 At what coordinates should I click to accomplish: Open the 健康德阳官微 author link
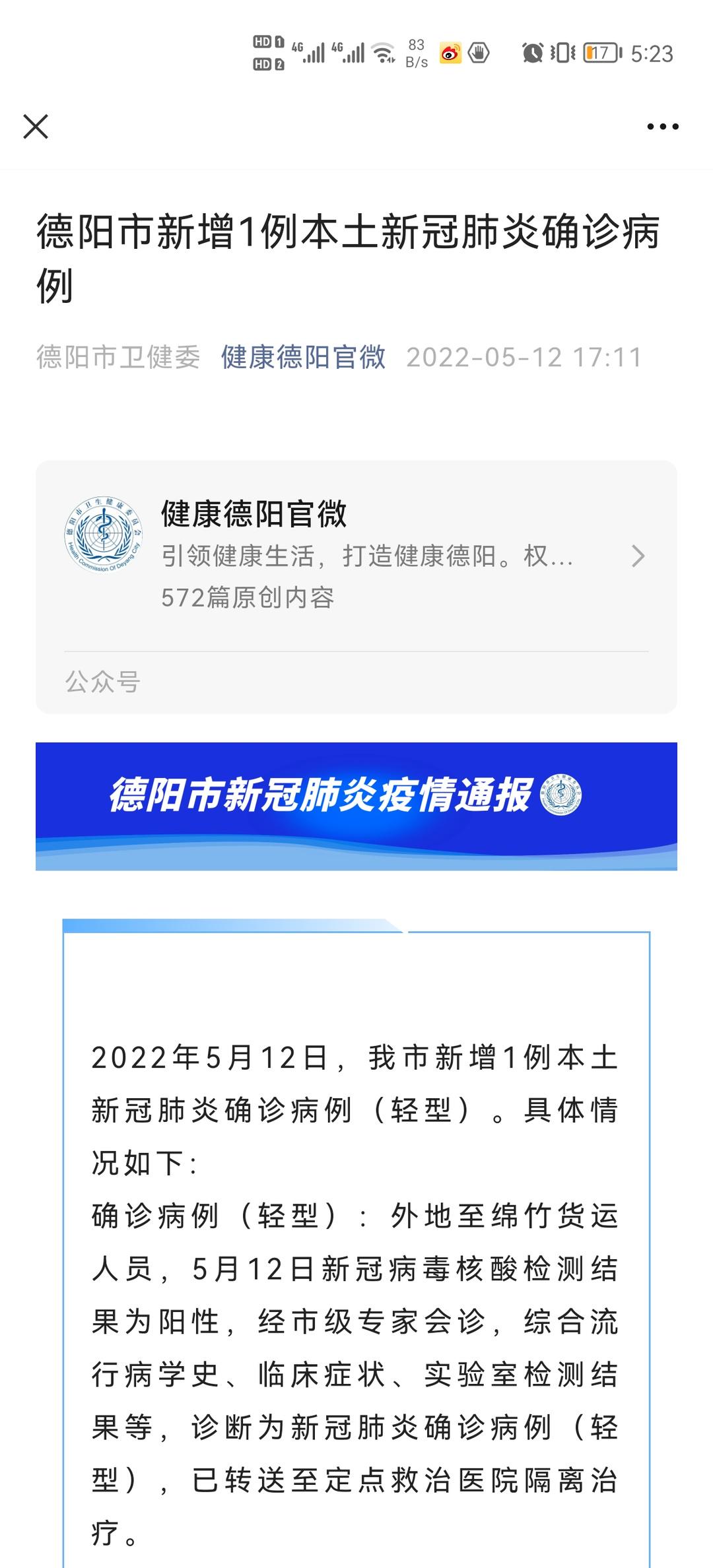(x=303, y=357)
